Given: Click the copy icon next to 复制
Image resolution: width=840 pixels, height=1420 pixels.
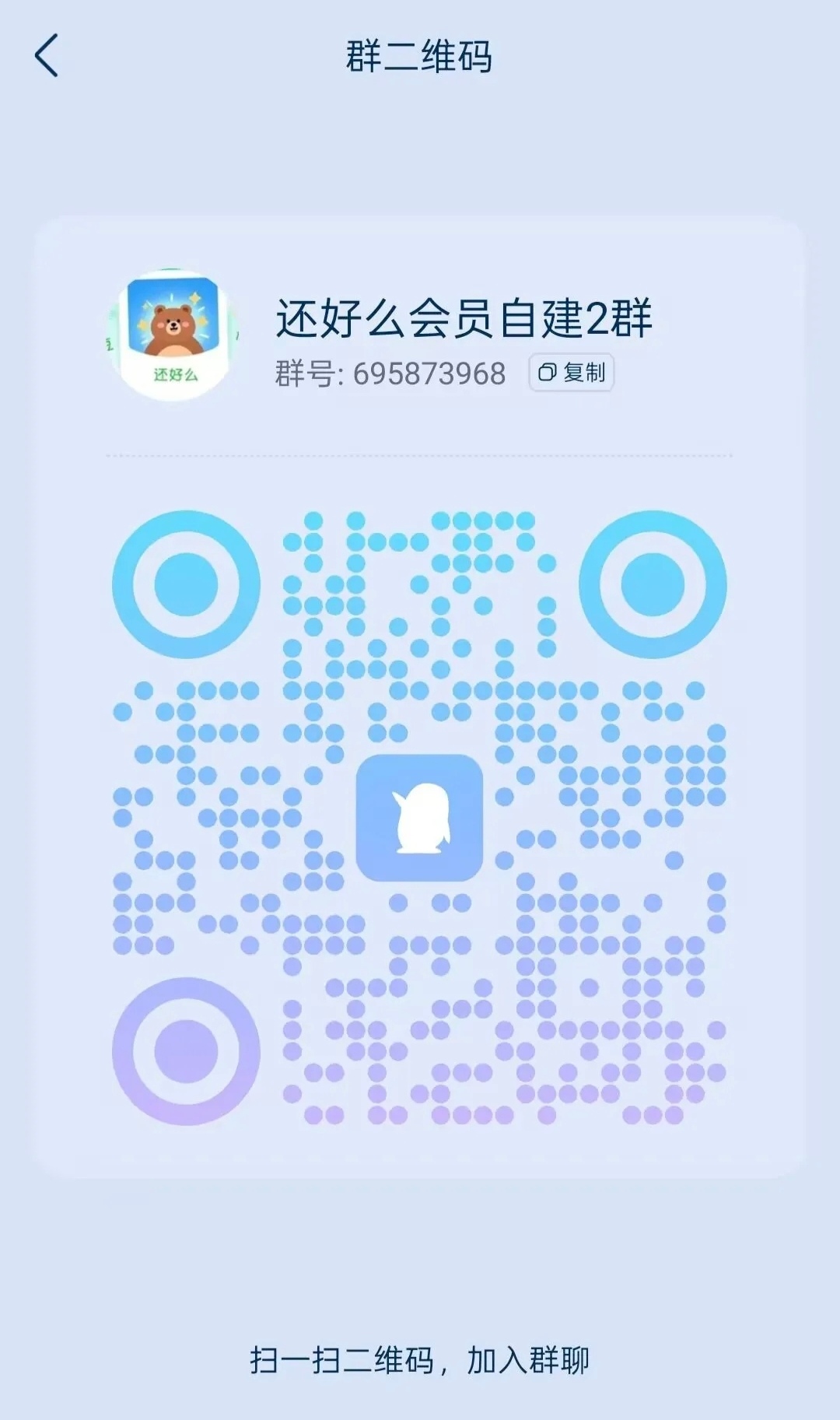Looking at the screenshot, I should coord(548,372).
